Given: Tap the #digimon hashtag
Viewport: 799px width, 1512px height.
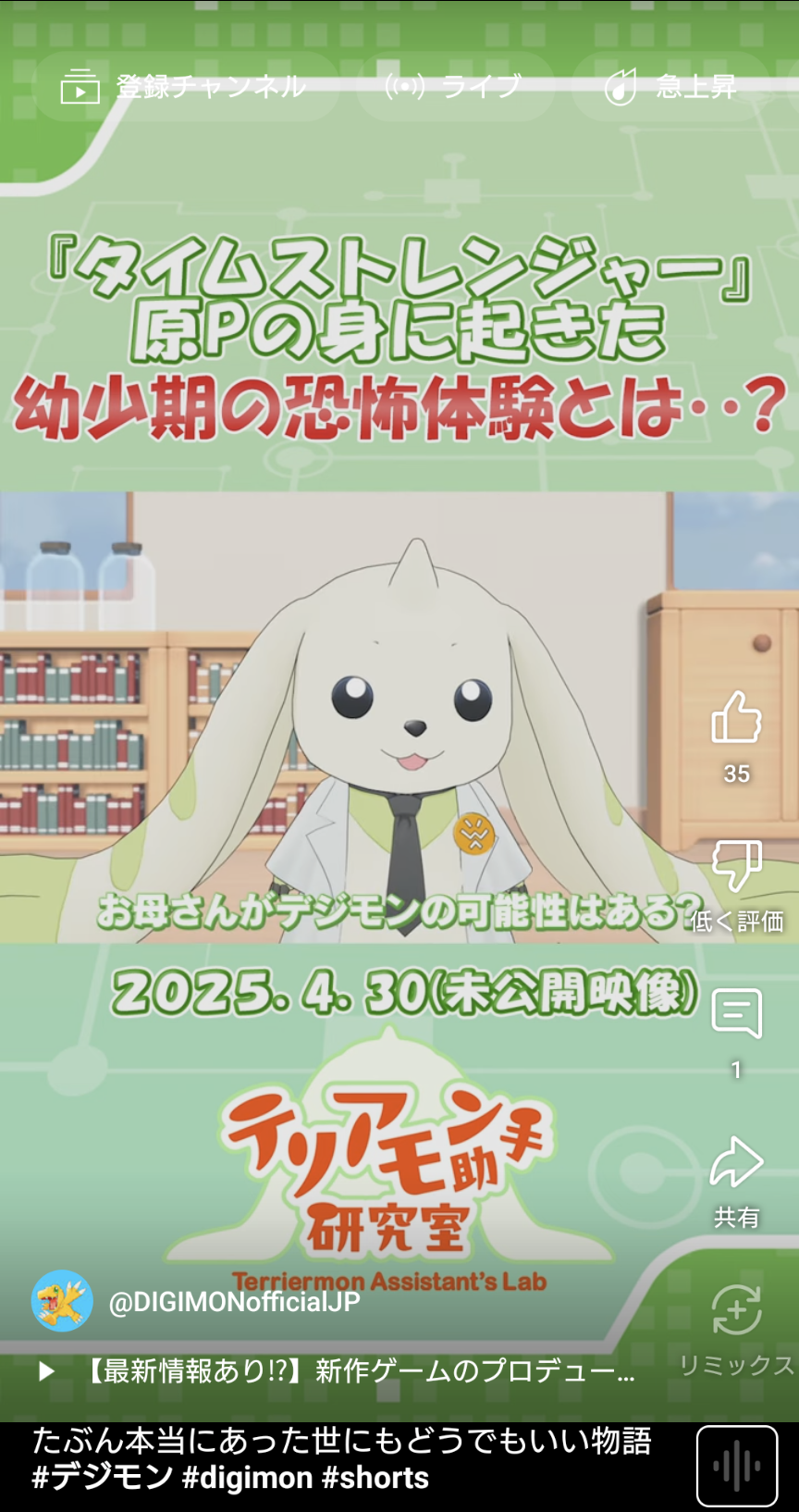Looking at the screenshot, I should click(x=247, y=1478).
